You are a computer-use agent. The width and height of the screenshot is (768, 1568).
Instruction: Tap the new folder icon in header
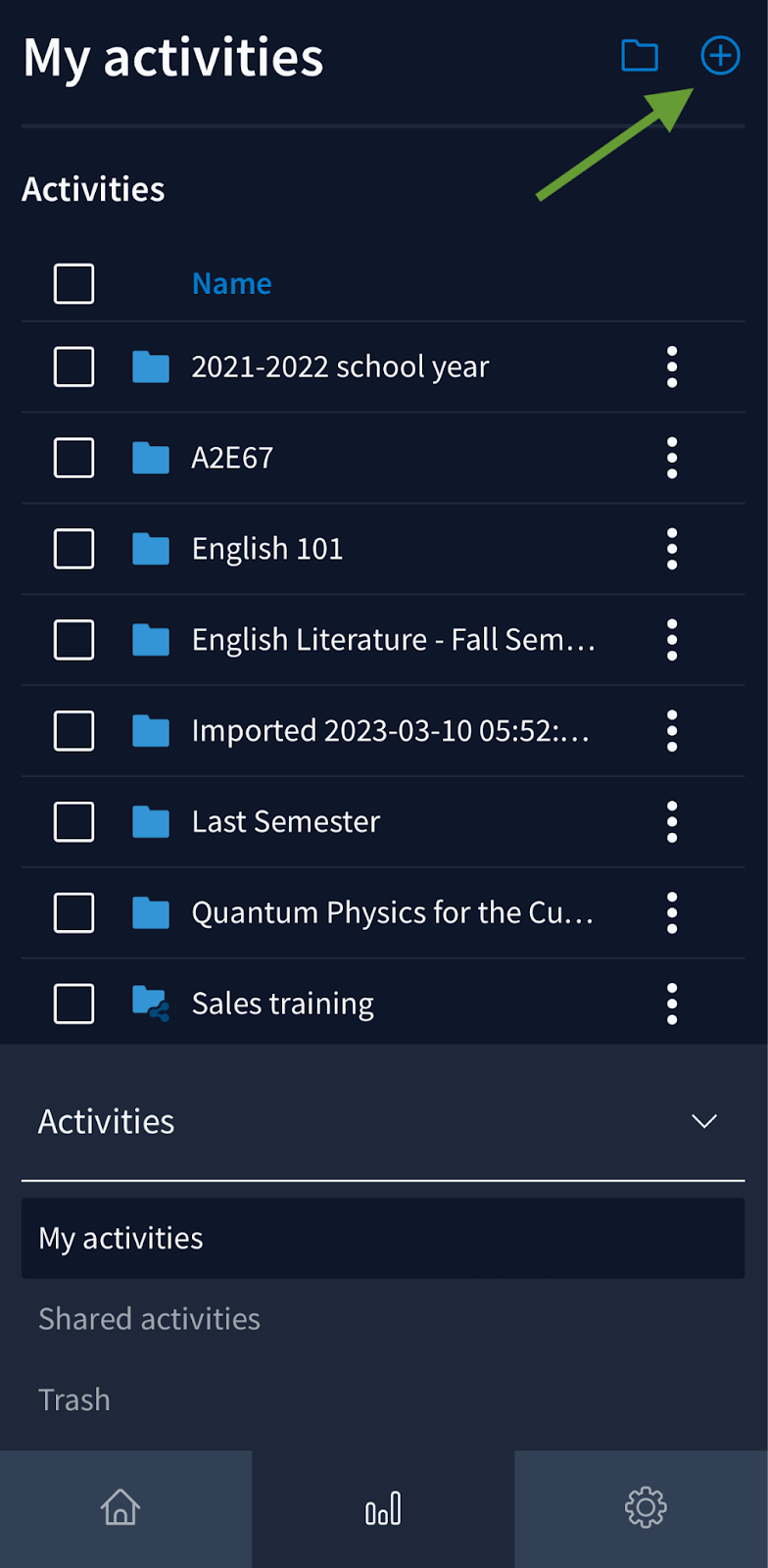[x=640, y=56]
